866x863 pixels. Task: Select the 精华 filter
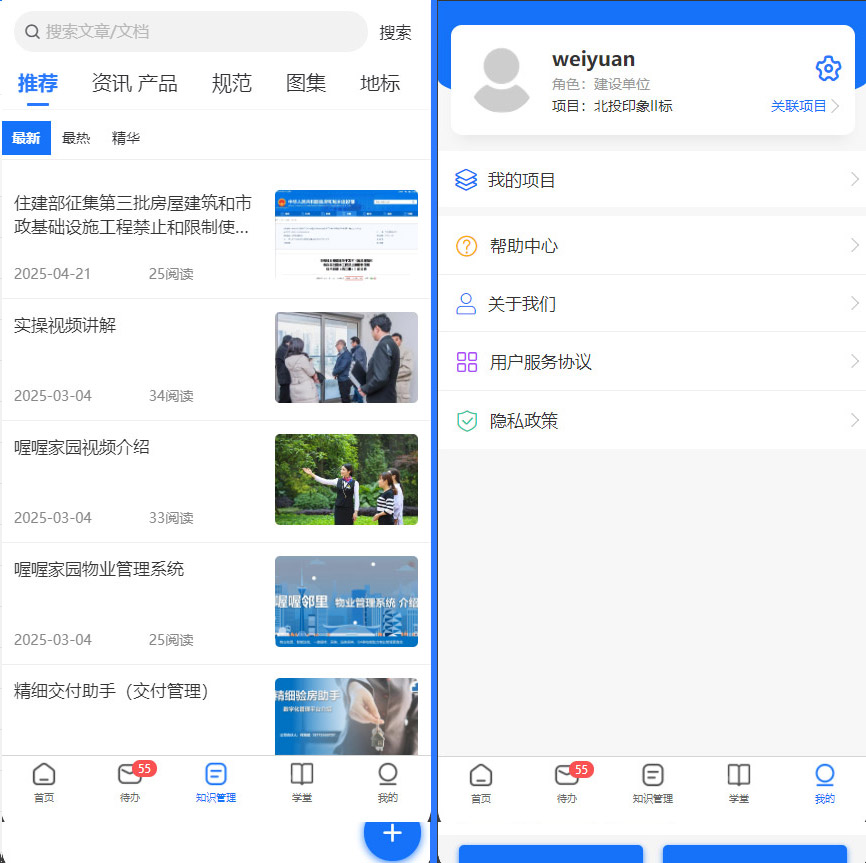click(x=126, y=138)
